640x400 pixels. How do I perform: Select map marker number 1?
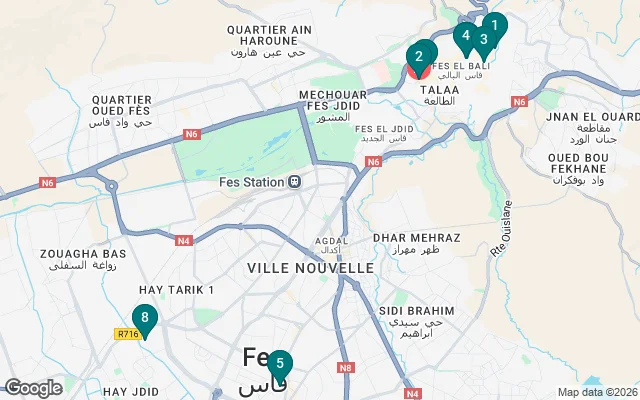(496, 23)
